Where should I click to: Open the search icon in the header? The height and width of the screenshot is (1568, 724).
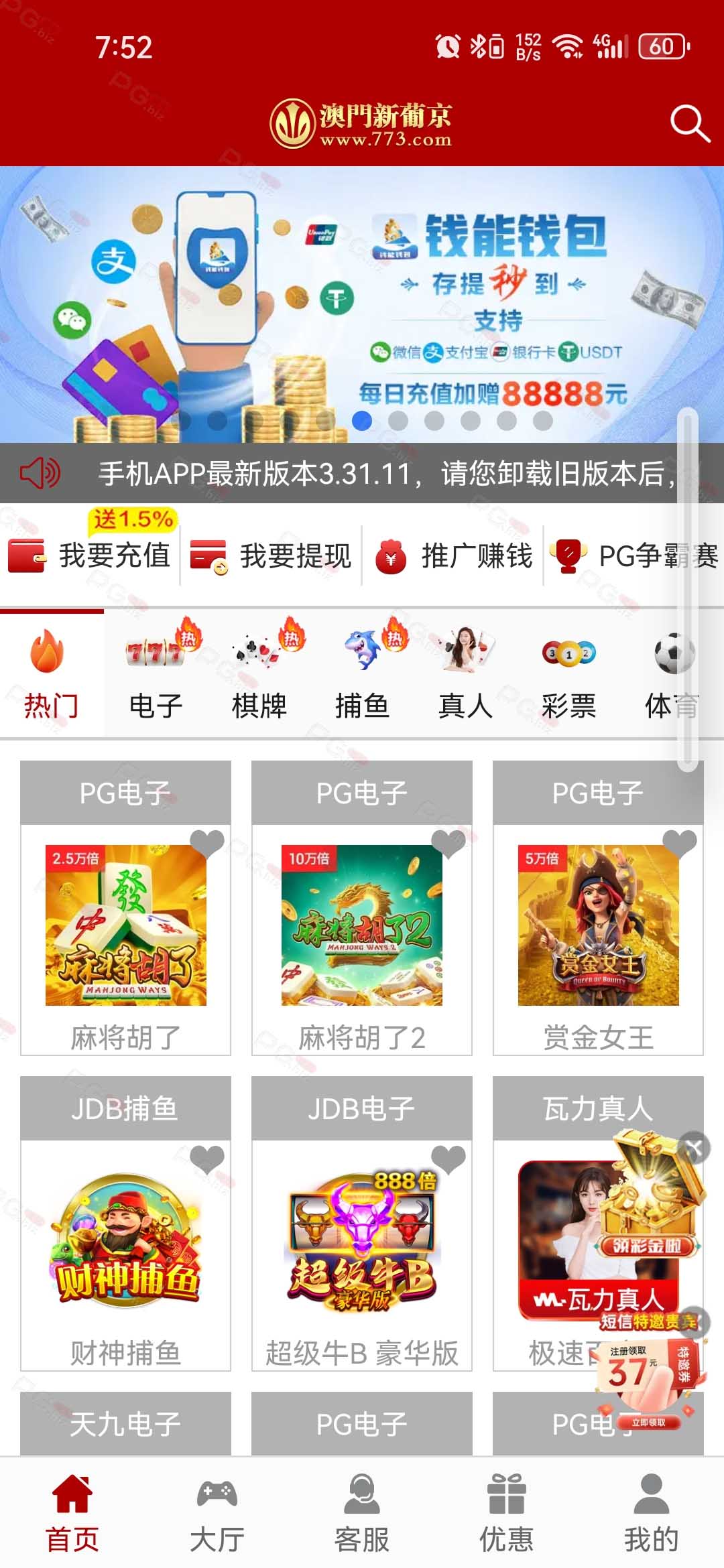click(x=690, y=124)
